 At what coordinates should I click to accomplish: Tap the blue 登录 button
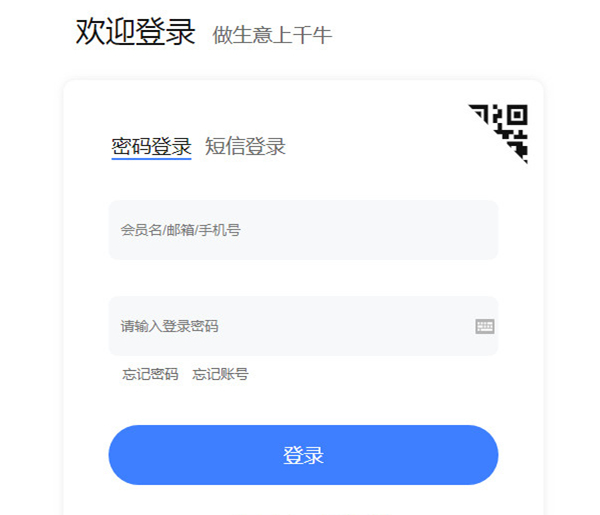(x=303, y=455)
